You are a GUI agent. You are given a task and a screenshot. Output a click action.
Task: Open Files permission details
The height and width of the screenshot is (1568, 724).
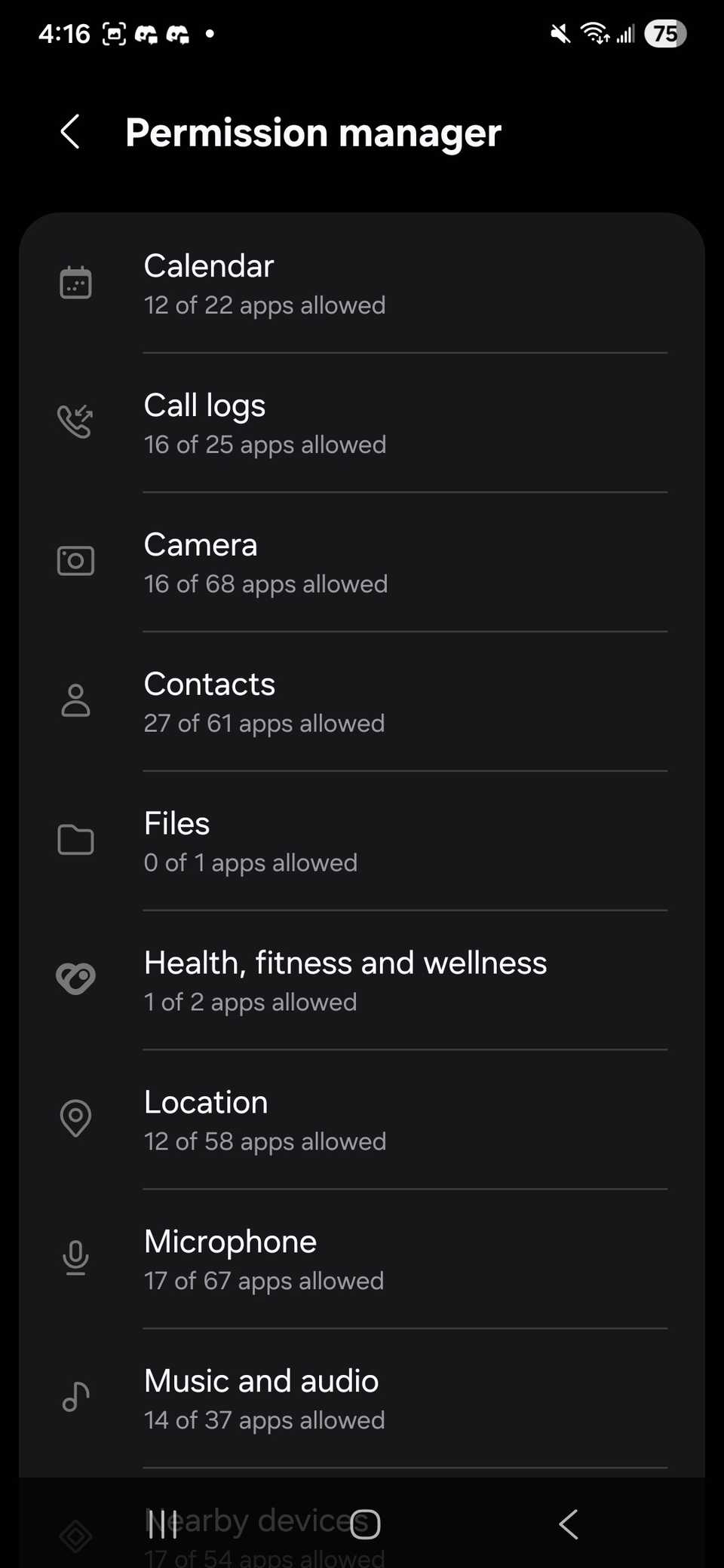362,842
